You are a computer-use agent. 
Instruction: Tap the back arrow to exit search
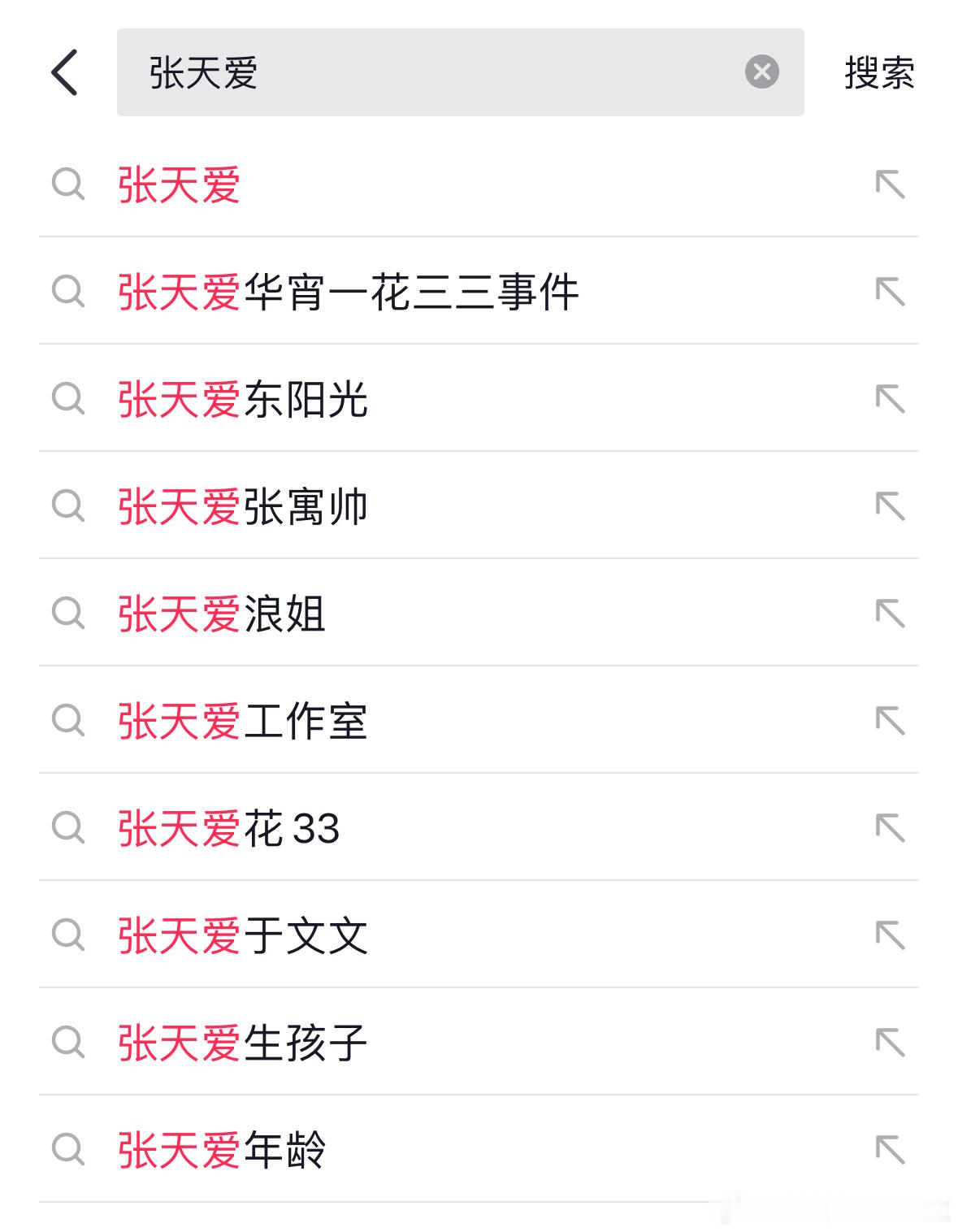(65, 72)
